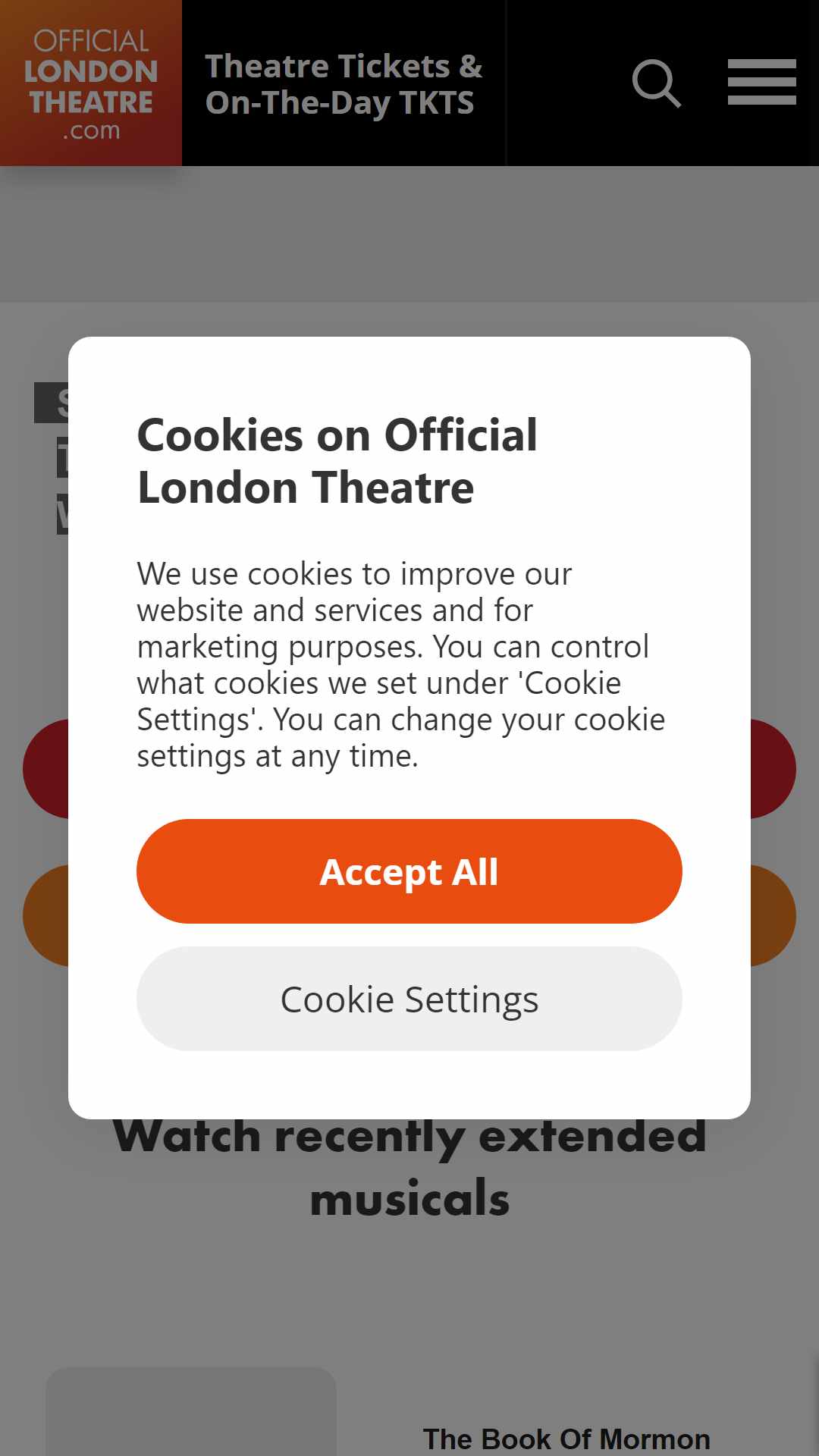Open the search icon in the header

pos(657,83)
